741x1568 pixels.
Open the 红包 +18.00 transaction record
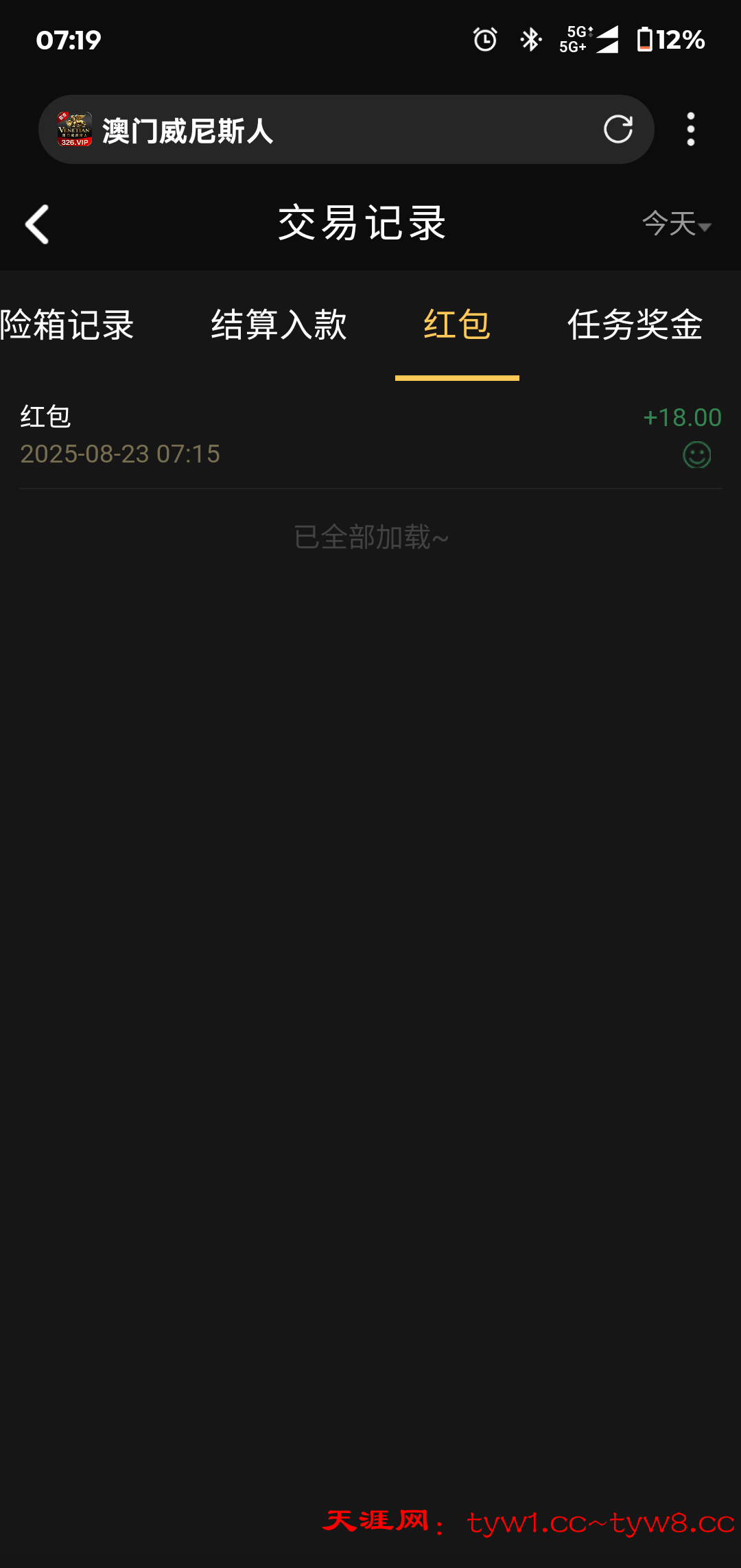click(370, 435)
